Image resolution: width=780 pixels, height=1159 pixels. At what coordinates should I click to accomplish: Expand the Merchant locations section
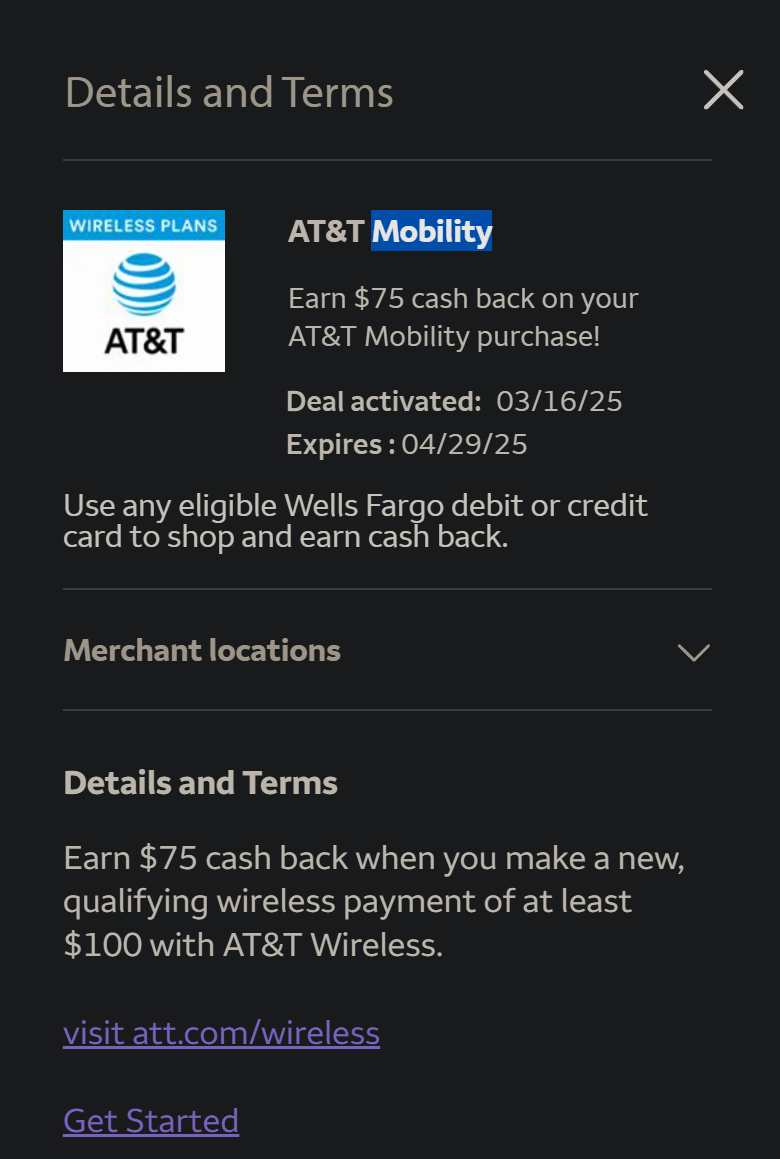click(x=387, y=650)
